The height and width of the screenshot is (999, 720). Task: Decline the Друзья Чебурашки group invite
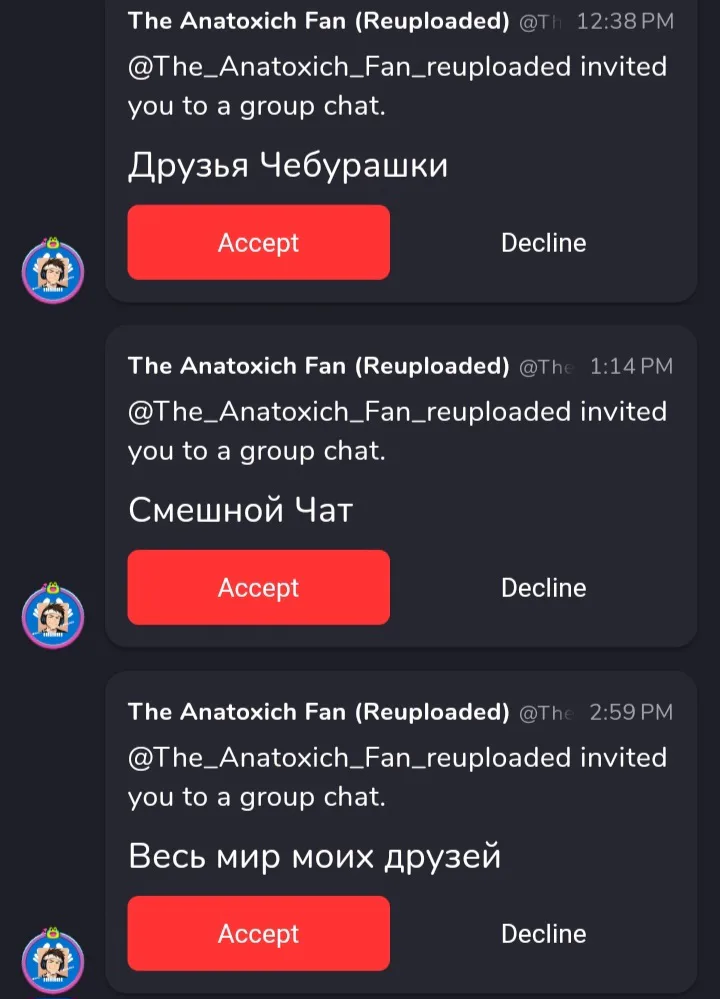543,242
